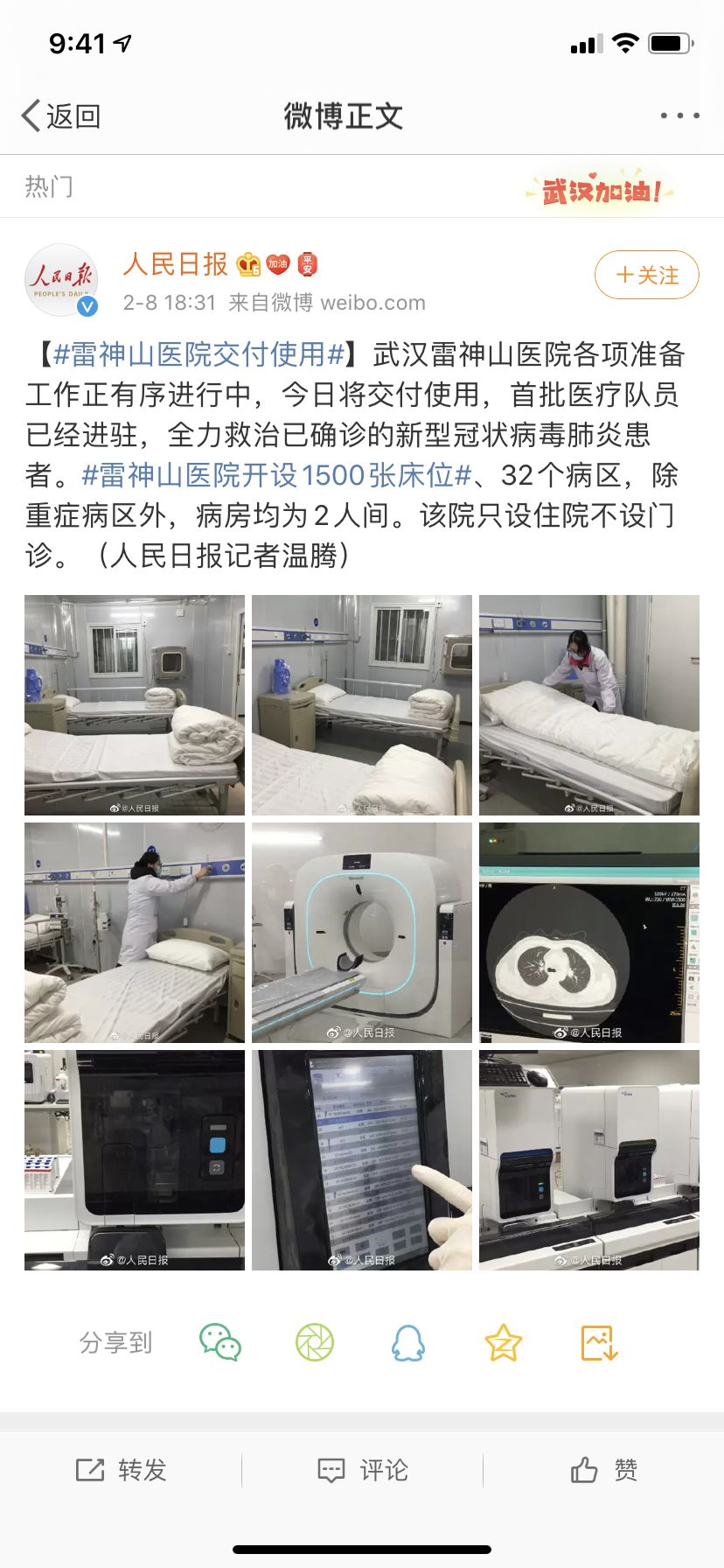Go back with the 返回 button
Viewport: 724px width, 1568px height.
(61, 115)
